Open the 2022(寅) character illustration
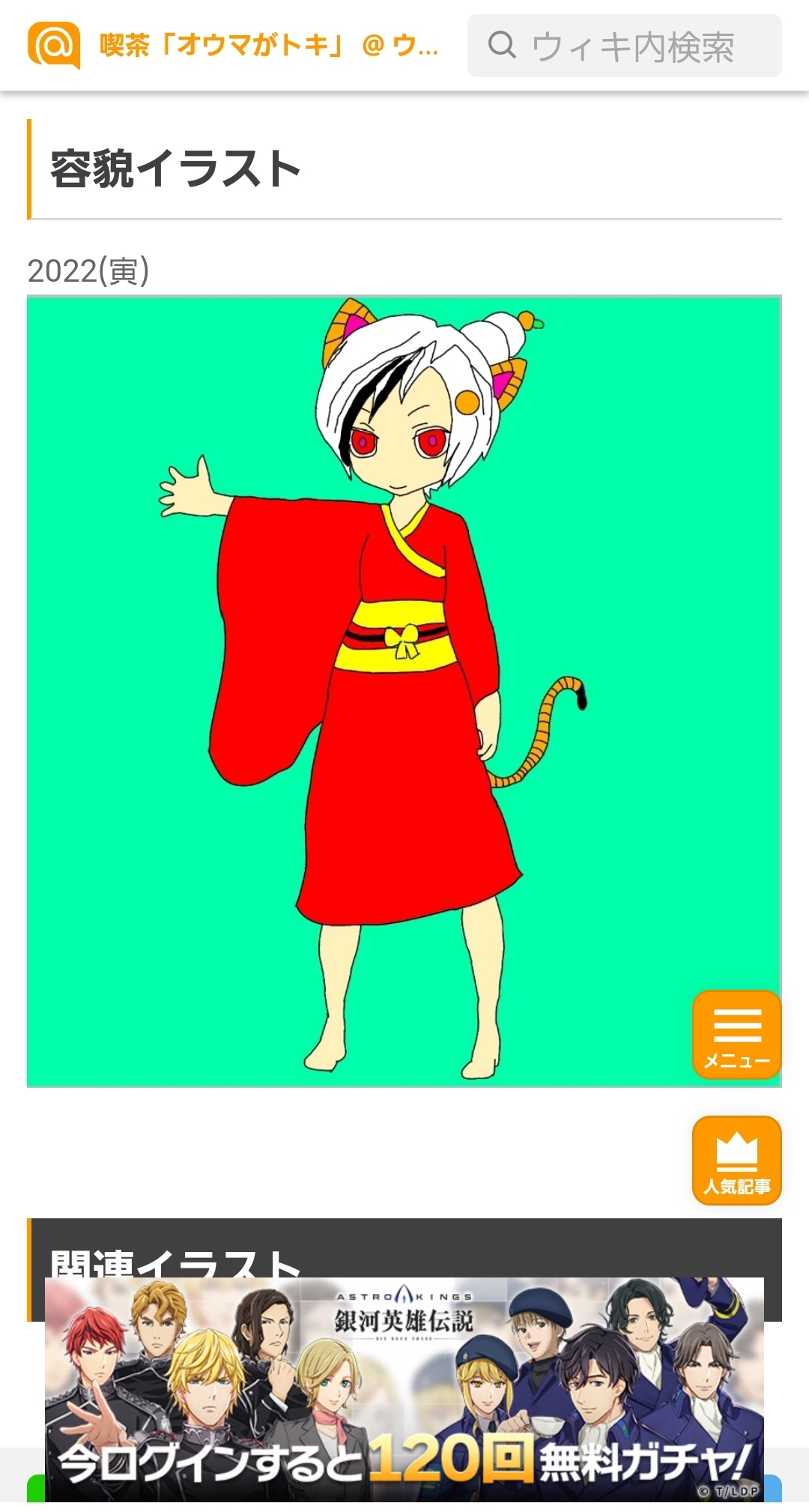This screenshot has width=809, height=1512. 404,691
